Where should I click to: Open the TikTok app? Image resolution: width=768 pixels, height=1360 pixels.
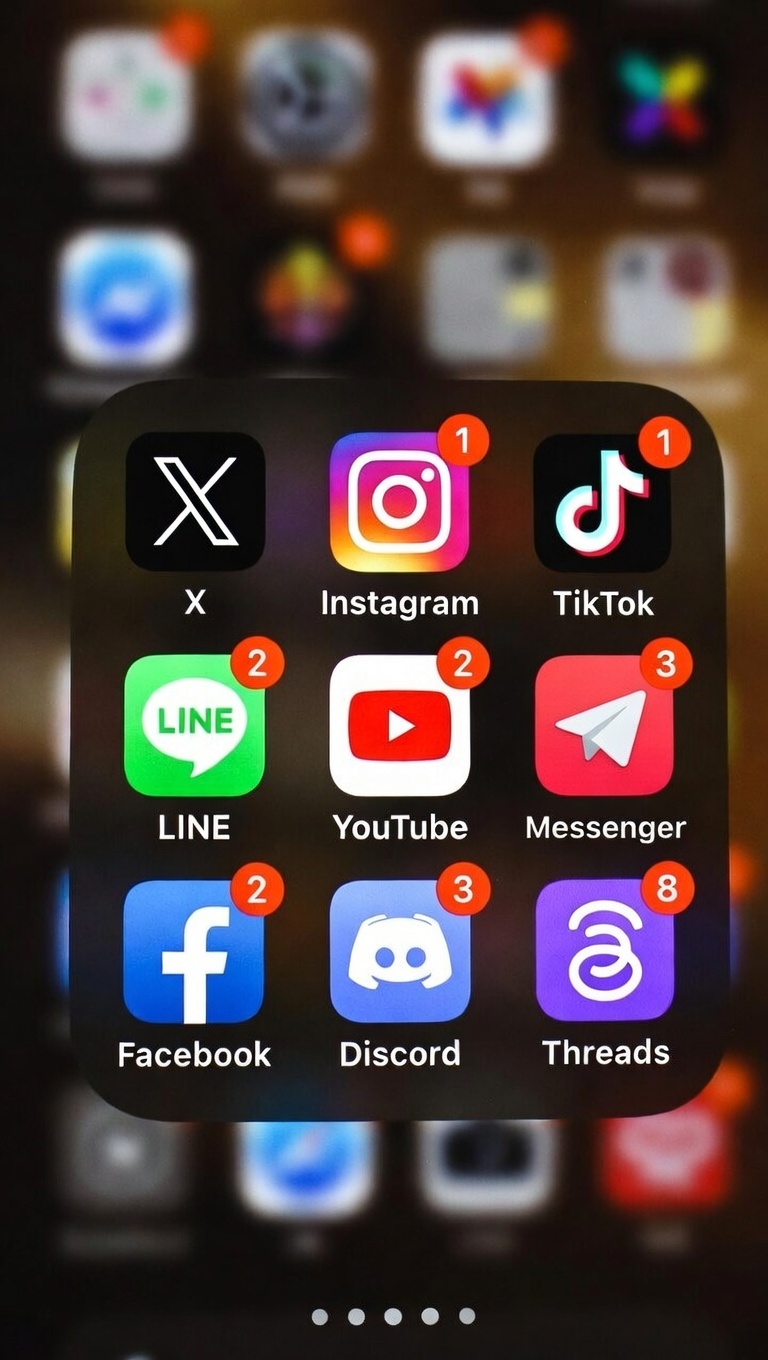click(603, 501)
